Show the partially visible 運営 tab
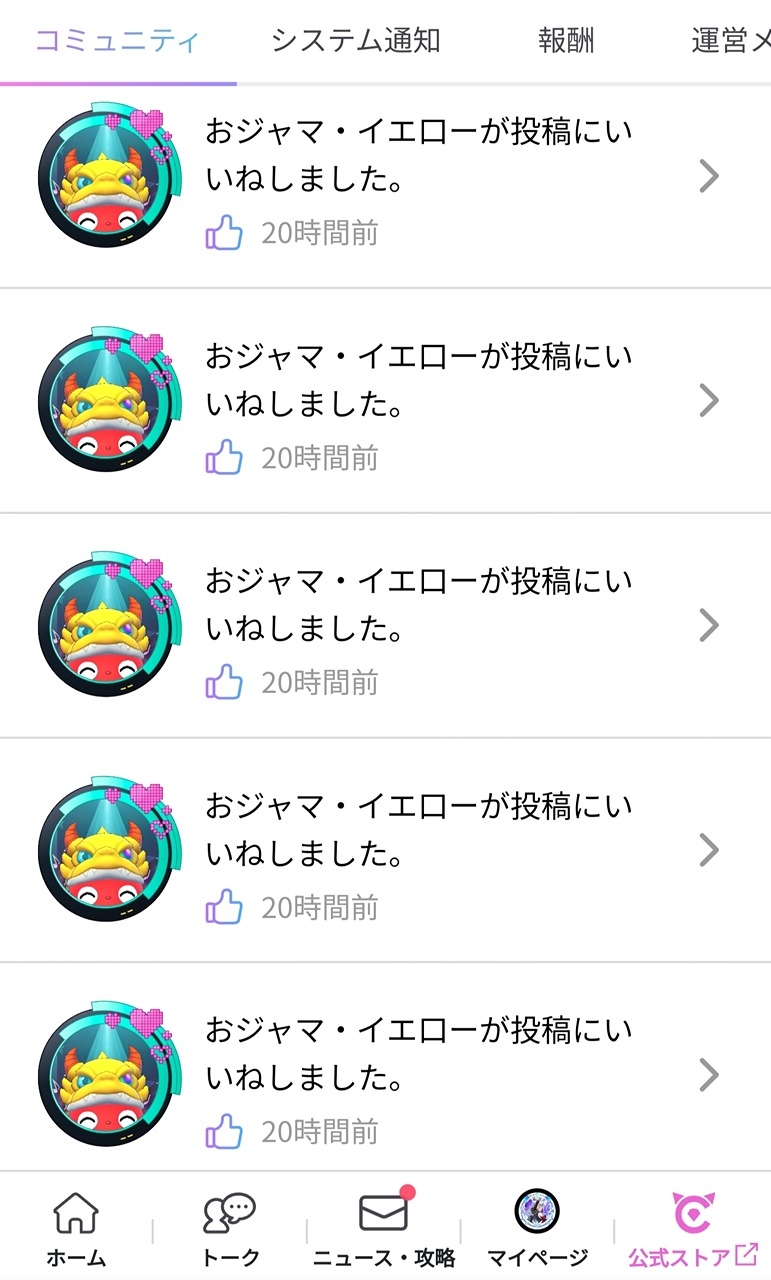 (x=732, y=41)
